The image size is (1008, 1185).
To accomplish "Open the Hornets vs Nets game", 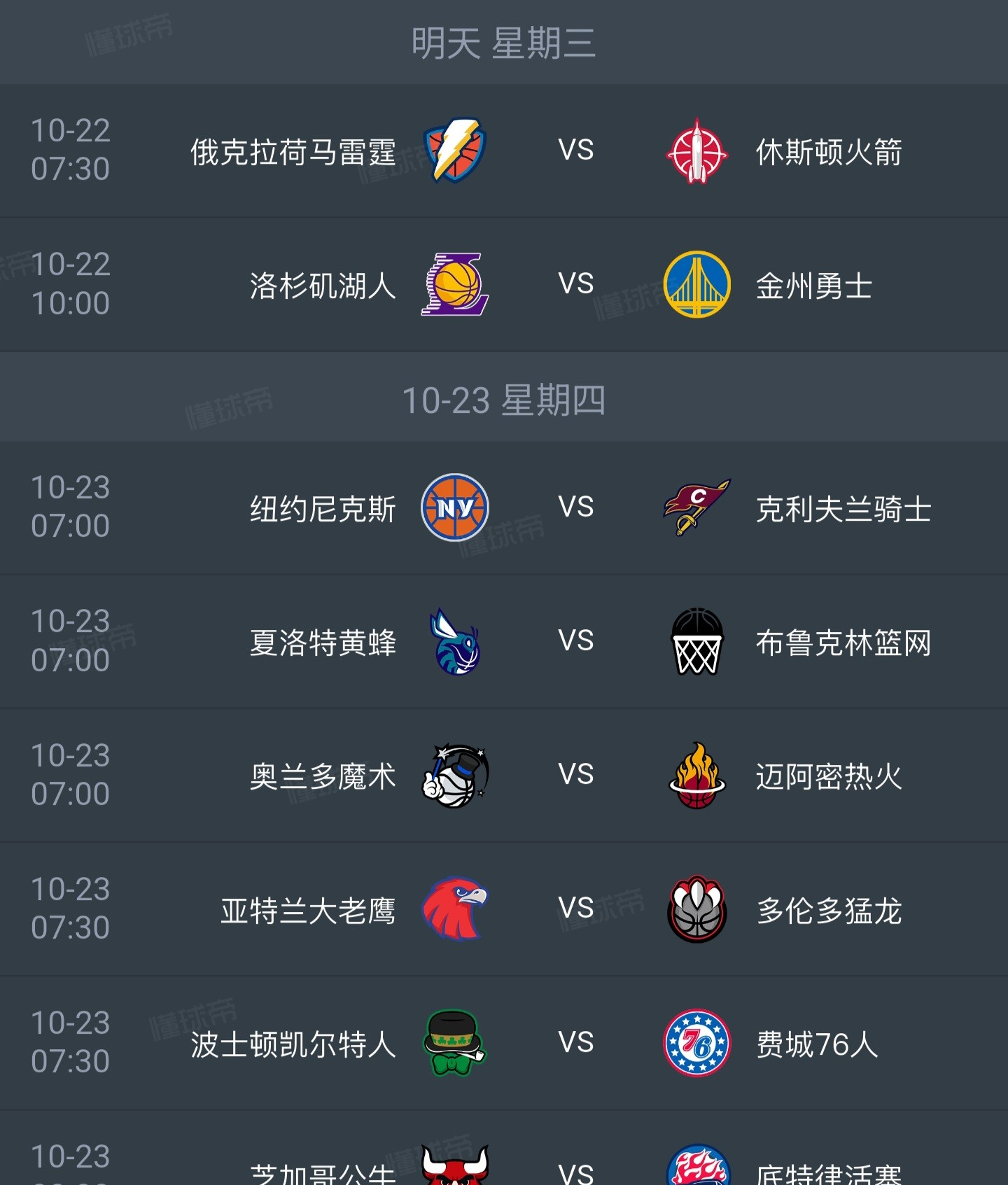I will [575, 641].
